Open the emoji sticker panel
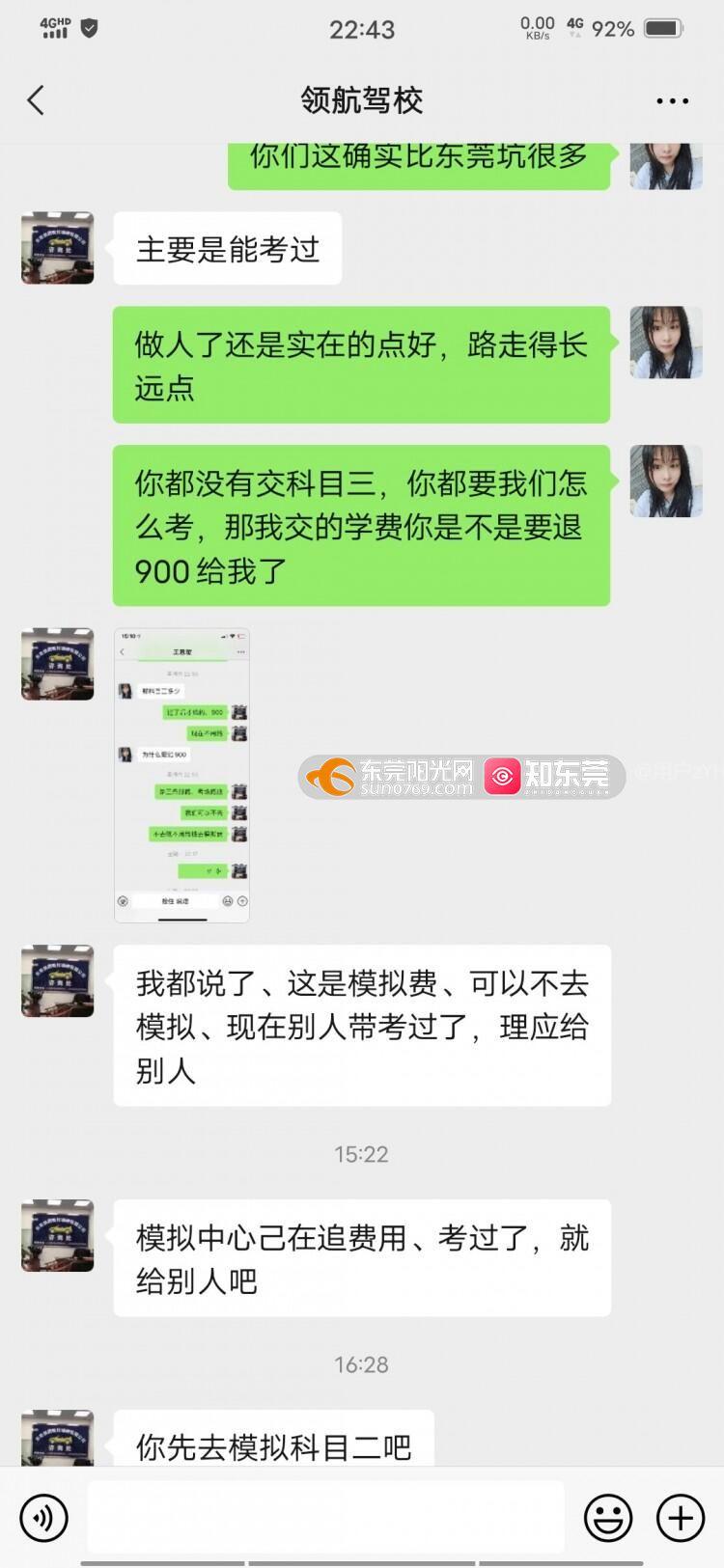 pyautogui.click(x=608, y=1518)
